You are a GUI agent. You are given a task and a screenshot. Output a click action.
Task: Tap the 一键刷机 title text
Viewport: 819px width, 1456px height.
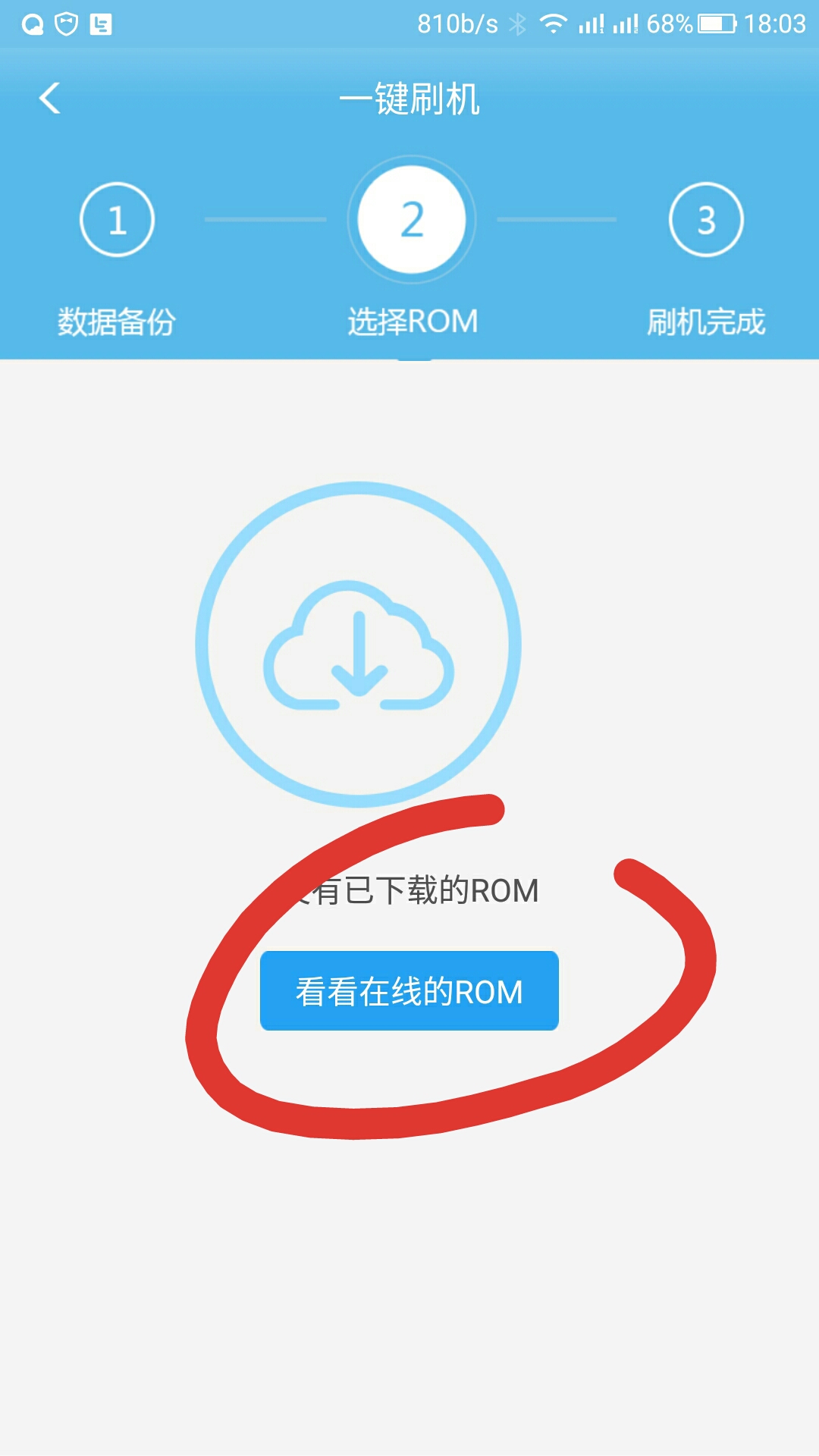(x=409, y=99)
